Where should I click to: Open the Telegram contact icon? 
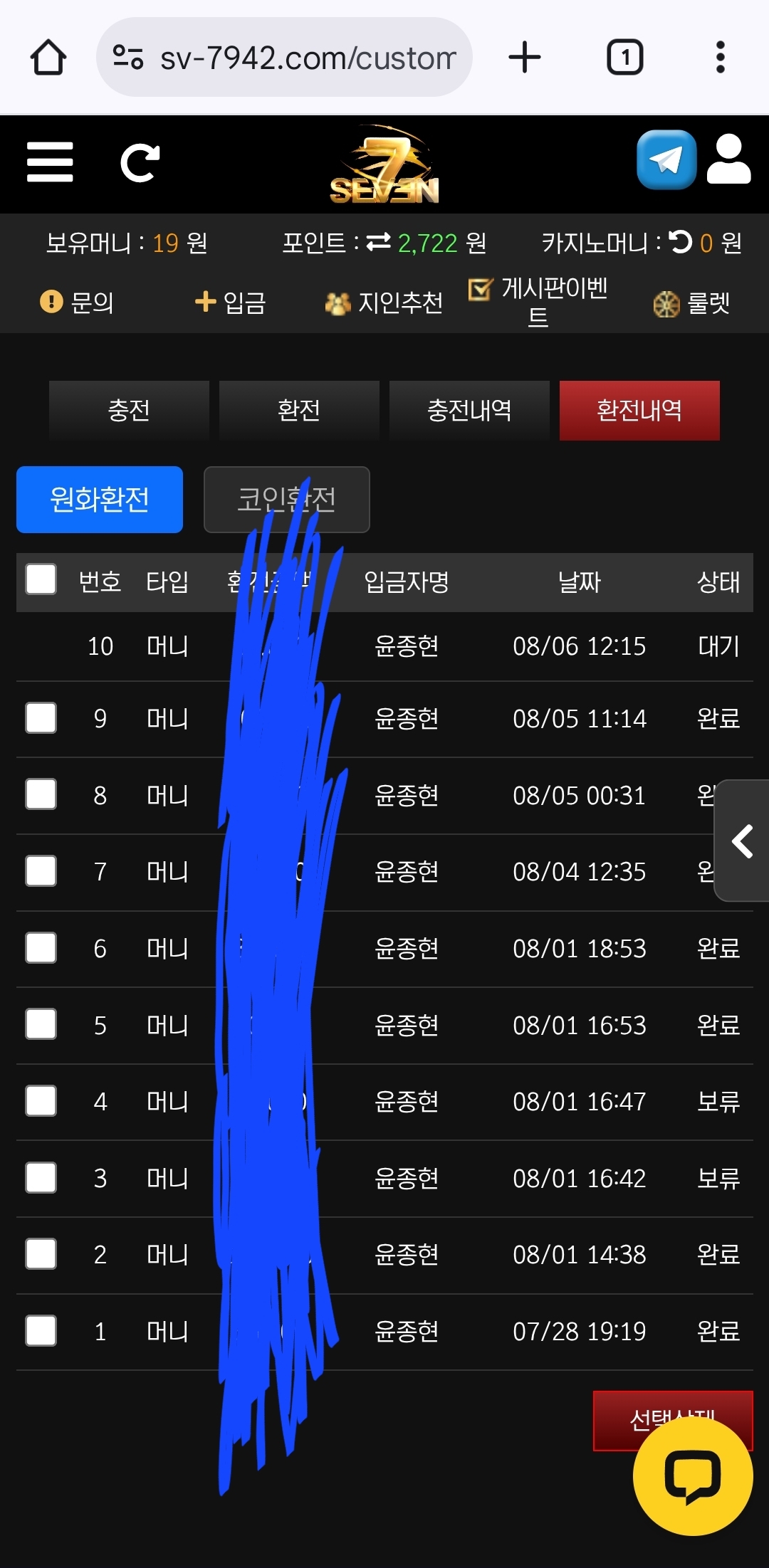pyautogui.click(x=666, y=160)
